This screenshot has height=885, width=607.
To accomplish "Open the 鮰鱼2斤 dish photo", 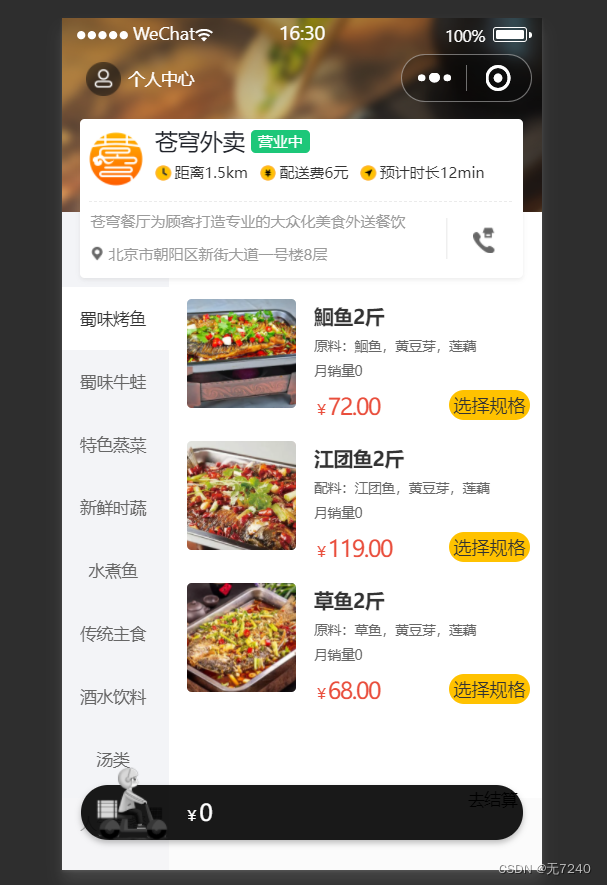I will click(241, 353).
